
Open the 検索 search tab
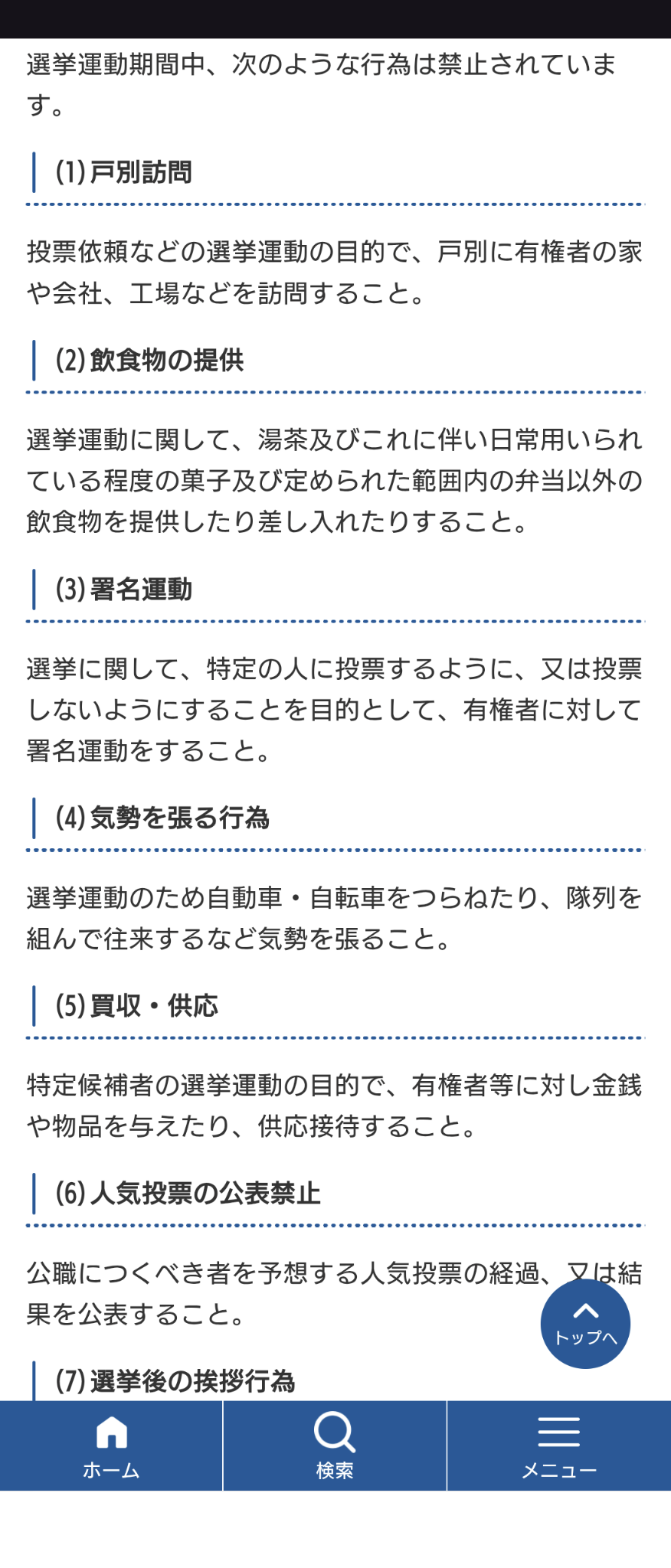point(335,1445)
